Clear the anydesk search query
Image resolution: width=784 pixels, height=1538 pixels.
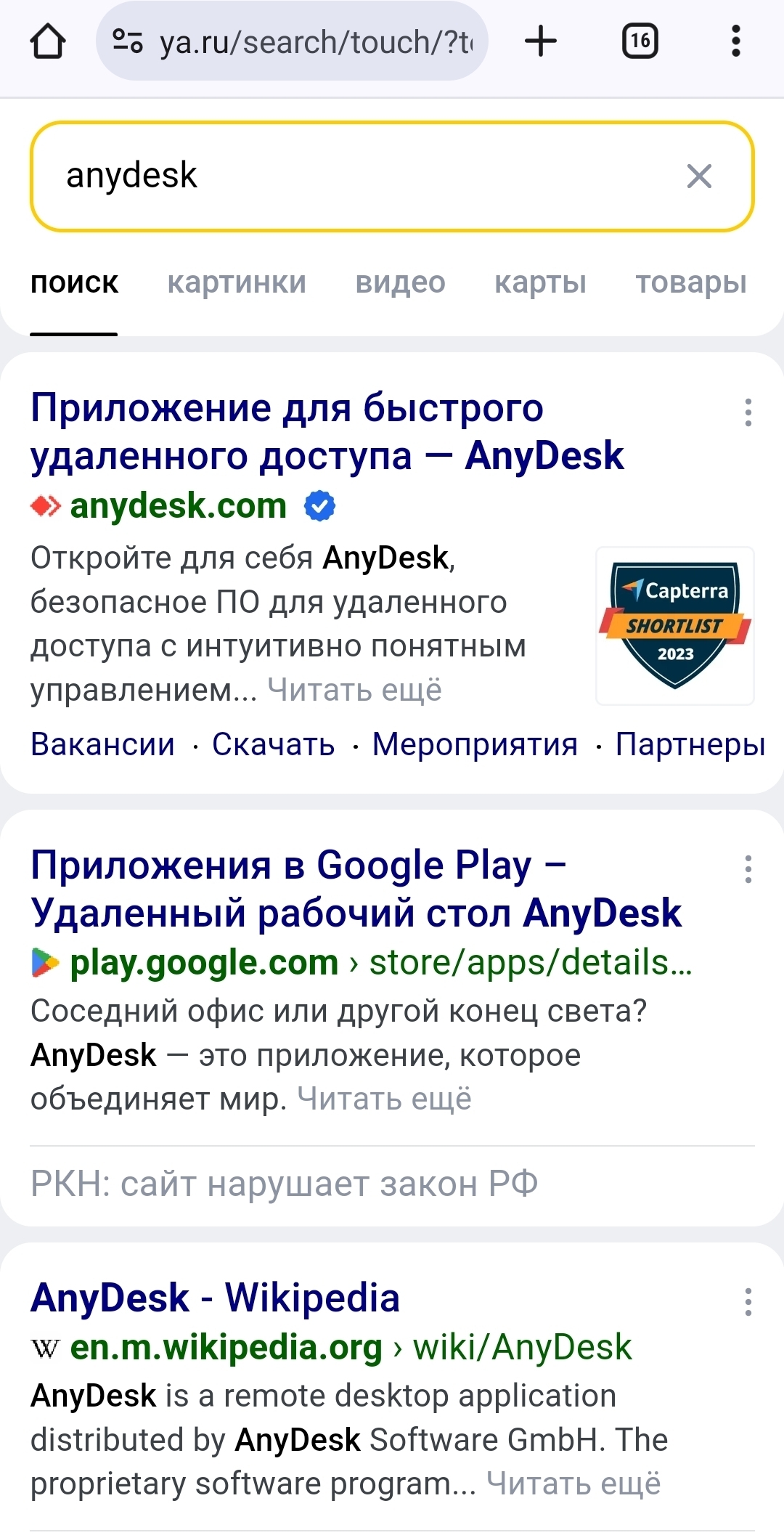tap(699, 176)
